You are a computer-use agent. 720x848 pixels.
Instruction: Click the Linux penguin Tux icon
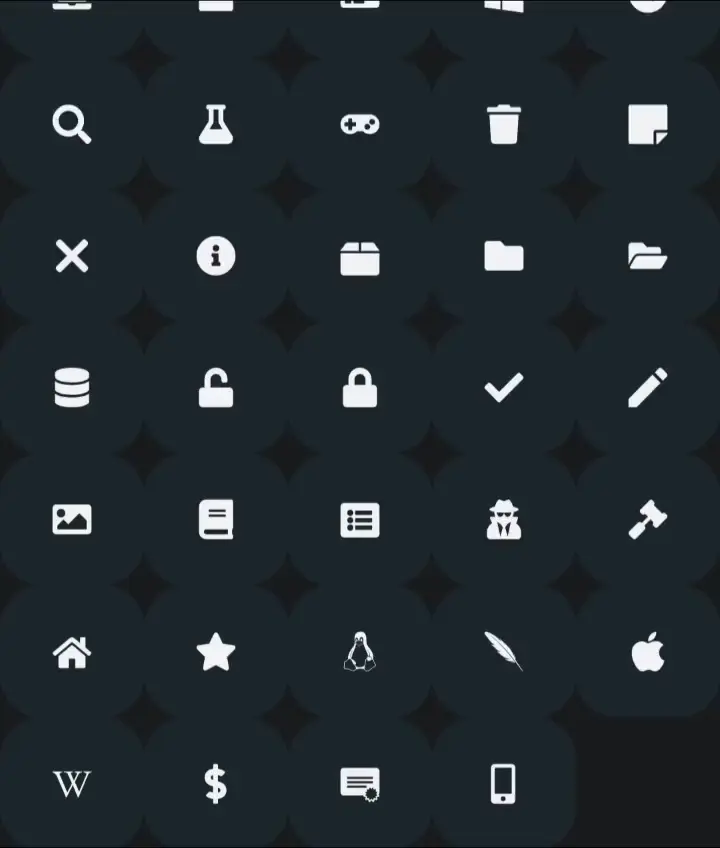tap(360, 651)
